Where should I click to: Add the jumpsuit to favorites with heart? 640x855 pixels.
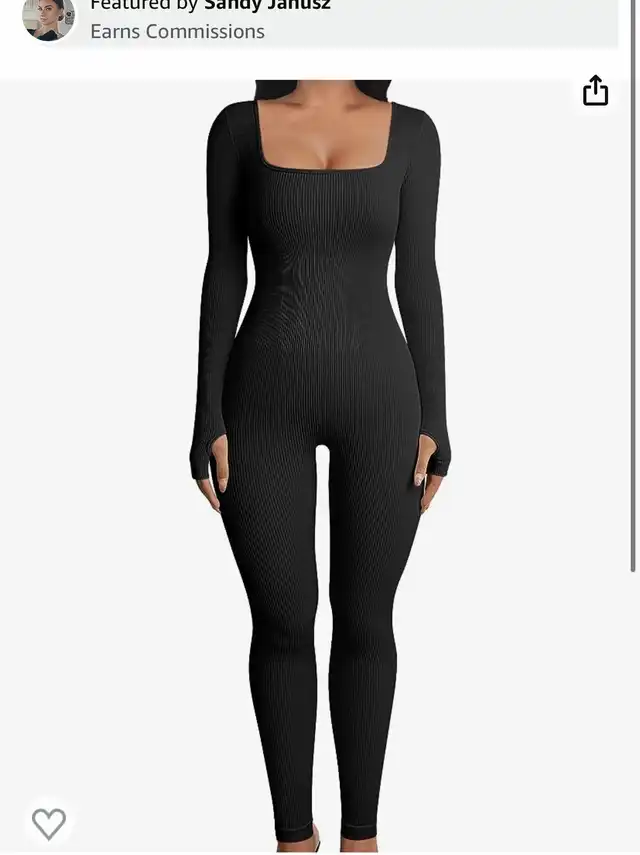[48, 823]
